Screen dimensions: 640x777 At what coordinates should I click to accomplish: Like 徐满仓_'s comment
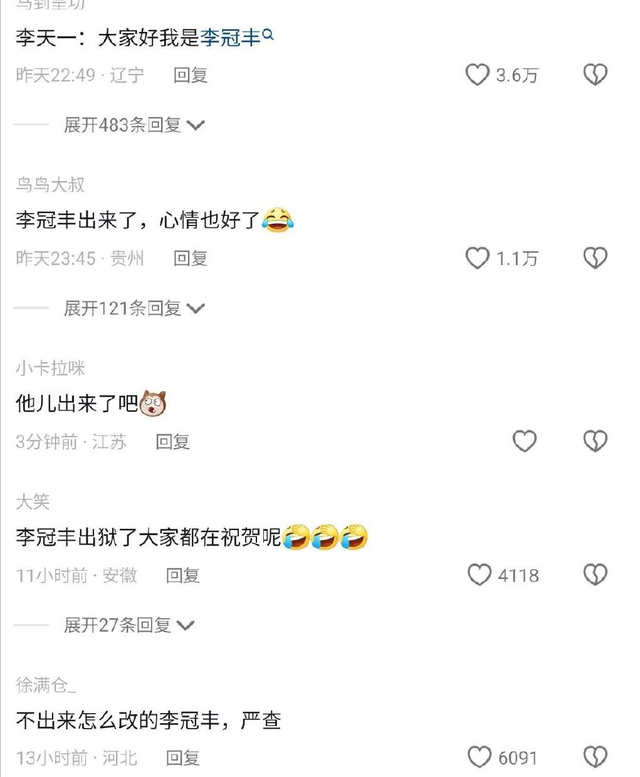[480, 758]
